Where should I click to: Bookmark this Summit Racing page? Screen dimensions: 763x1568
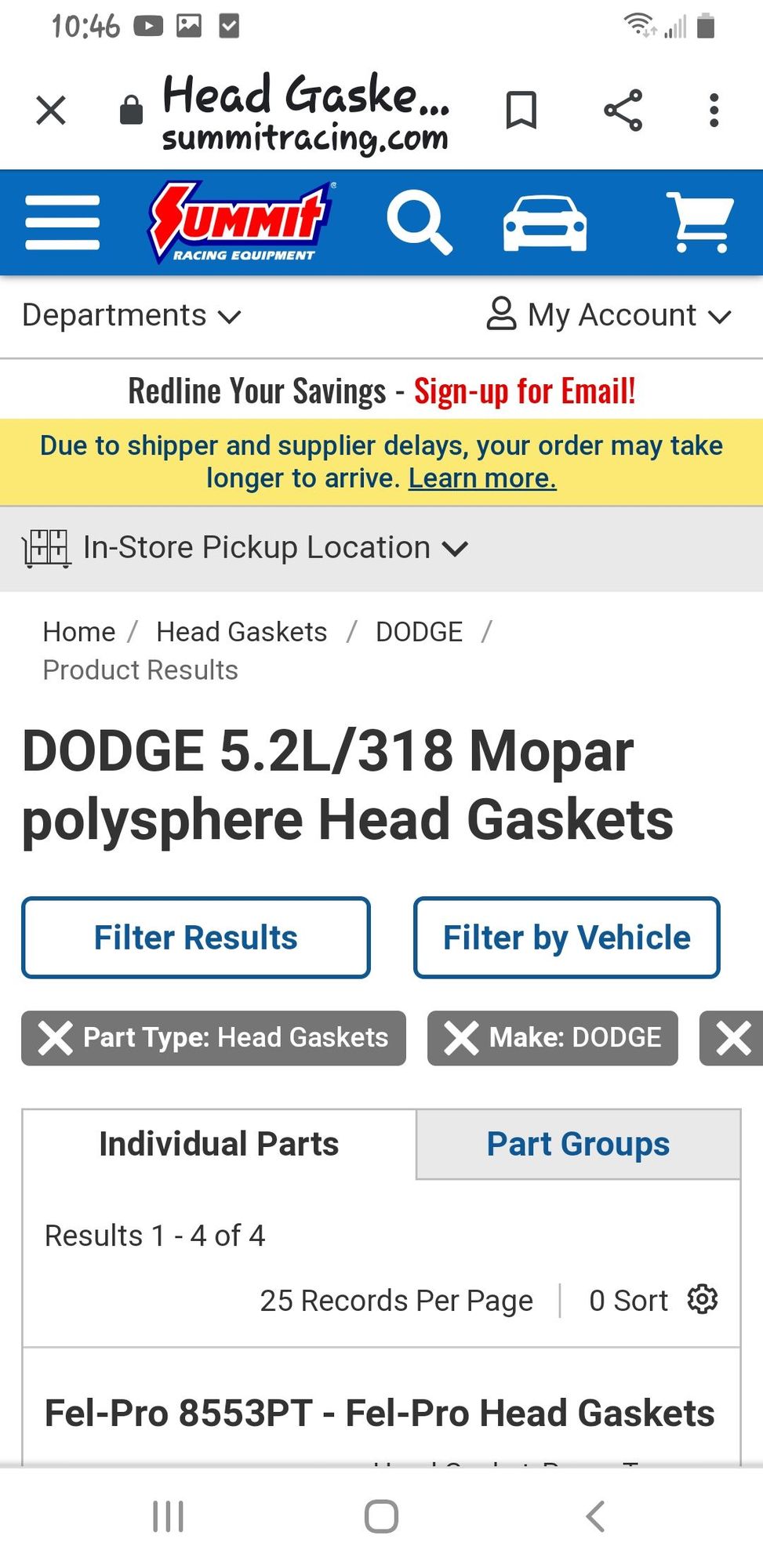click(x=521, y=110)
